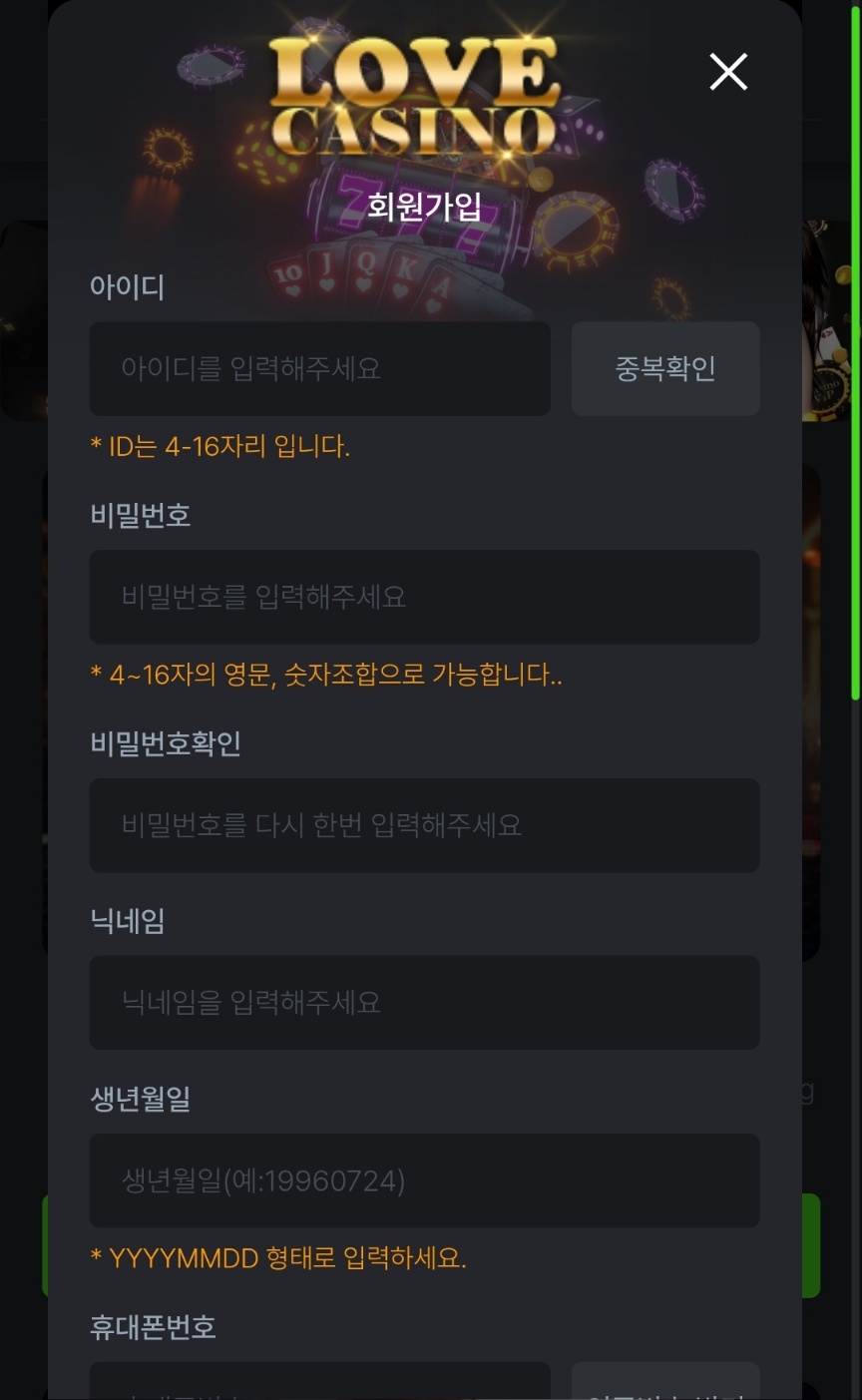Close the 회원가입 signup dialog

point(728,72)
